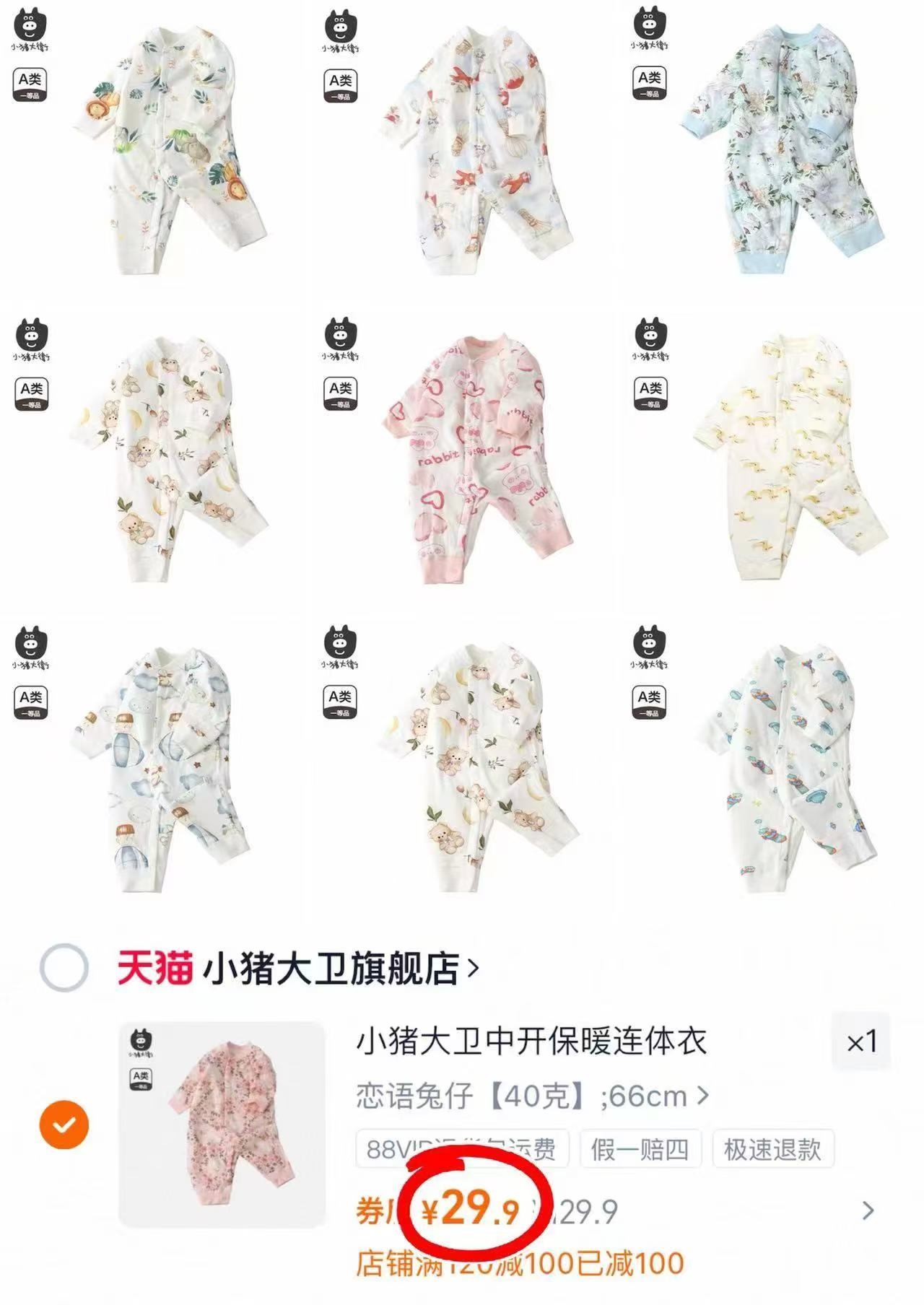924x1305 pixels.
Task: Click the A类 badge on the blue romper
Action: (650, 82)
